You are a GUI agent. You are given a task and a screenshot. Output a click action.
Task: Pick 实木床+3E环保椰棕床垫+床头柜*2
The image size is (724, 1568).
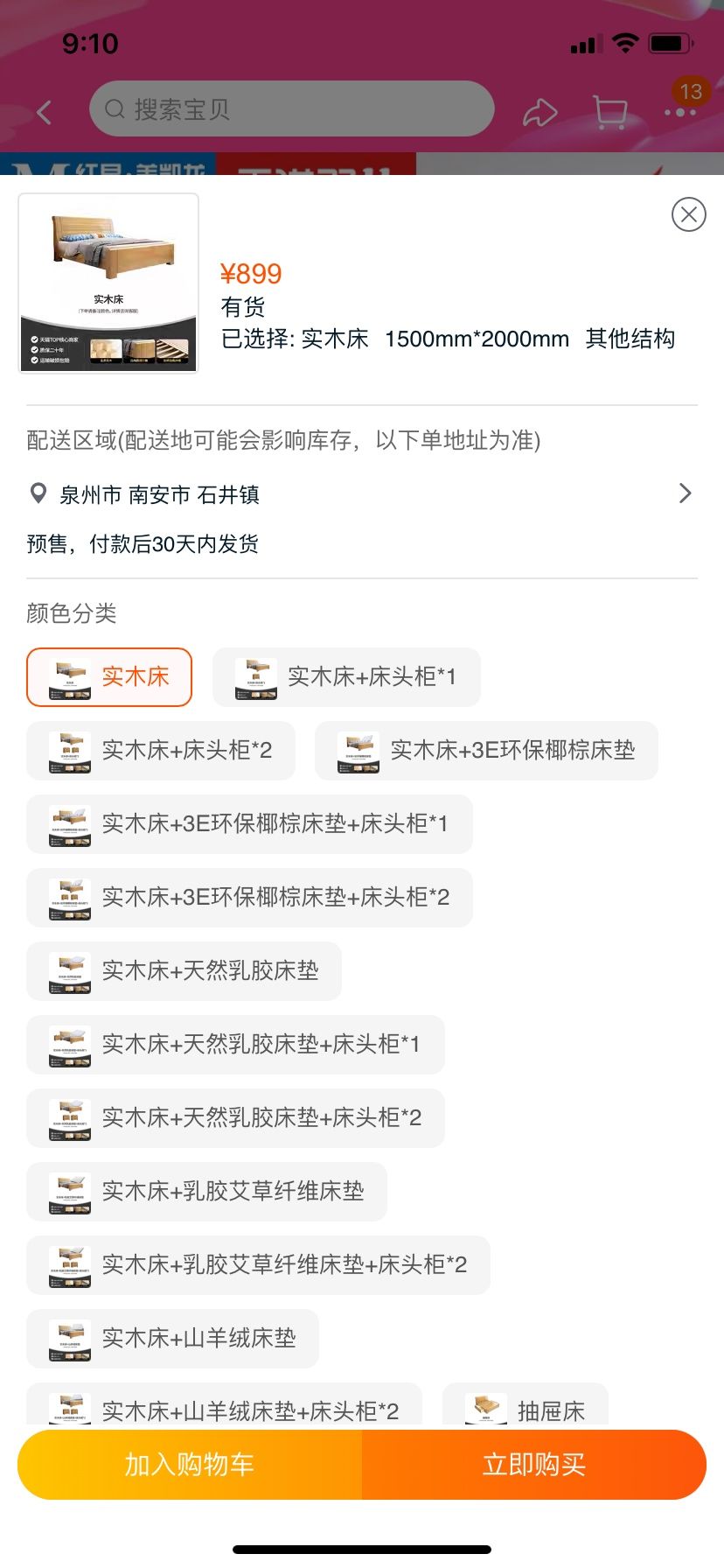(x=249, y=897)
